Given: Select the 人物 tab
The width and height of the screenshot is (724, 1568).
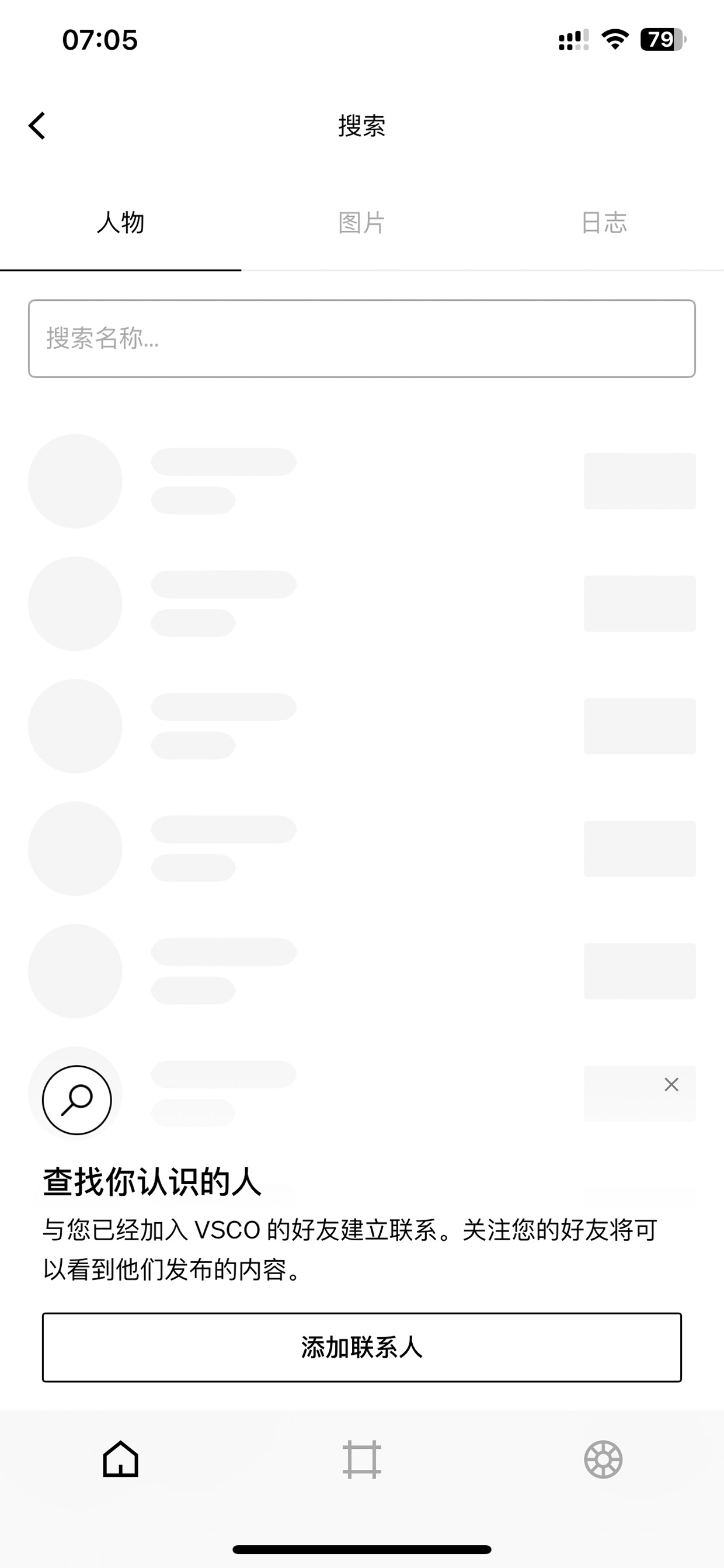Looking at the screenshot, I should click(120, 223).
